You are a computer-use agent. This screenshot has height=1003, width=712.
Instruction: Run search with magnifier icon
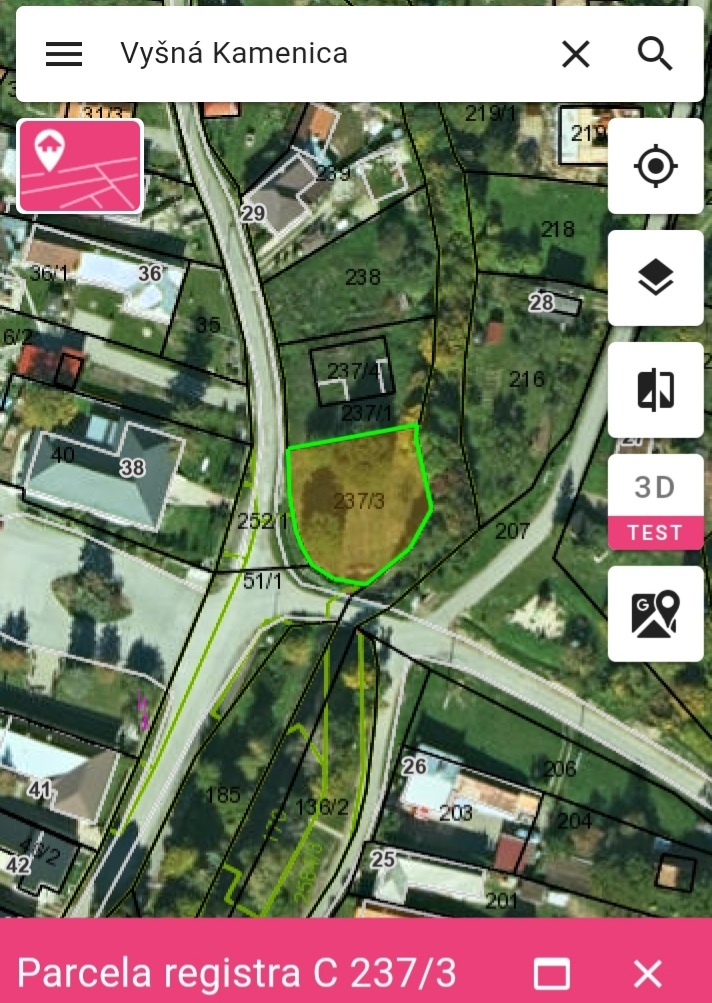pos(655,54)
